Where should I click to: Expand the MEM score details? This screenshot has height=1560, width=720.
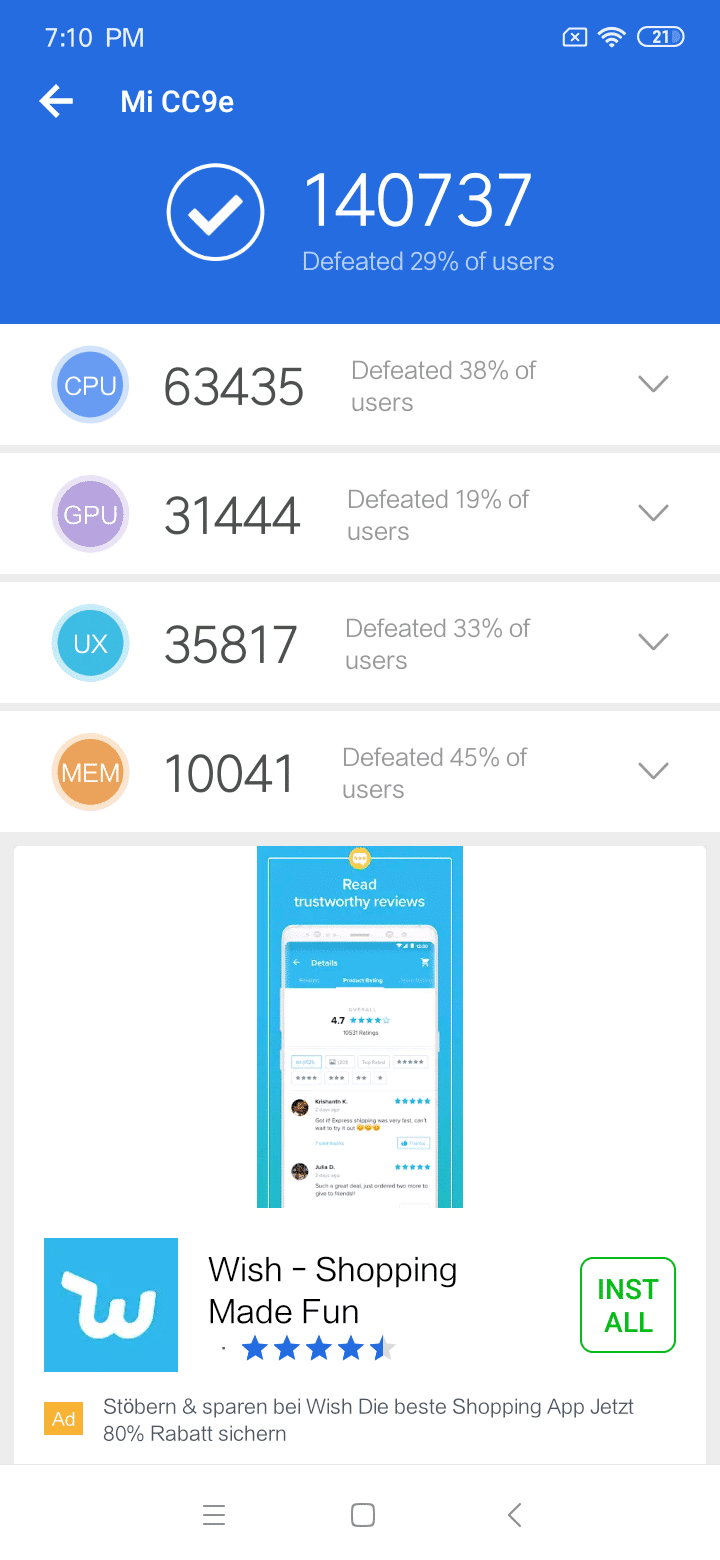pyautogui.click(x=653, y=771)
